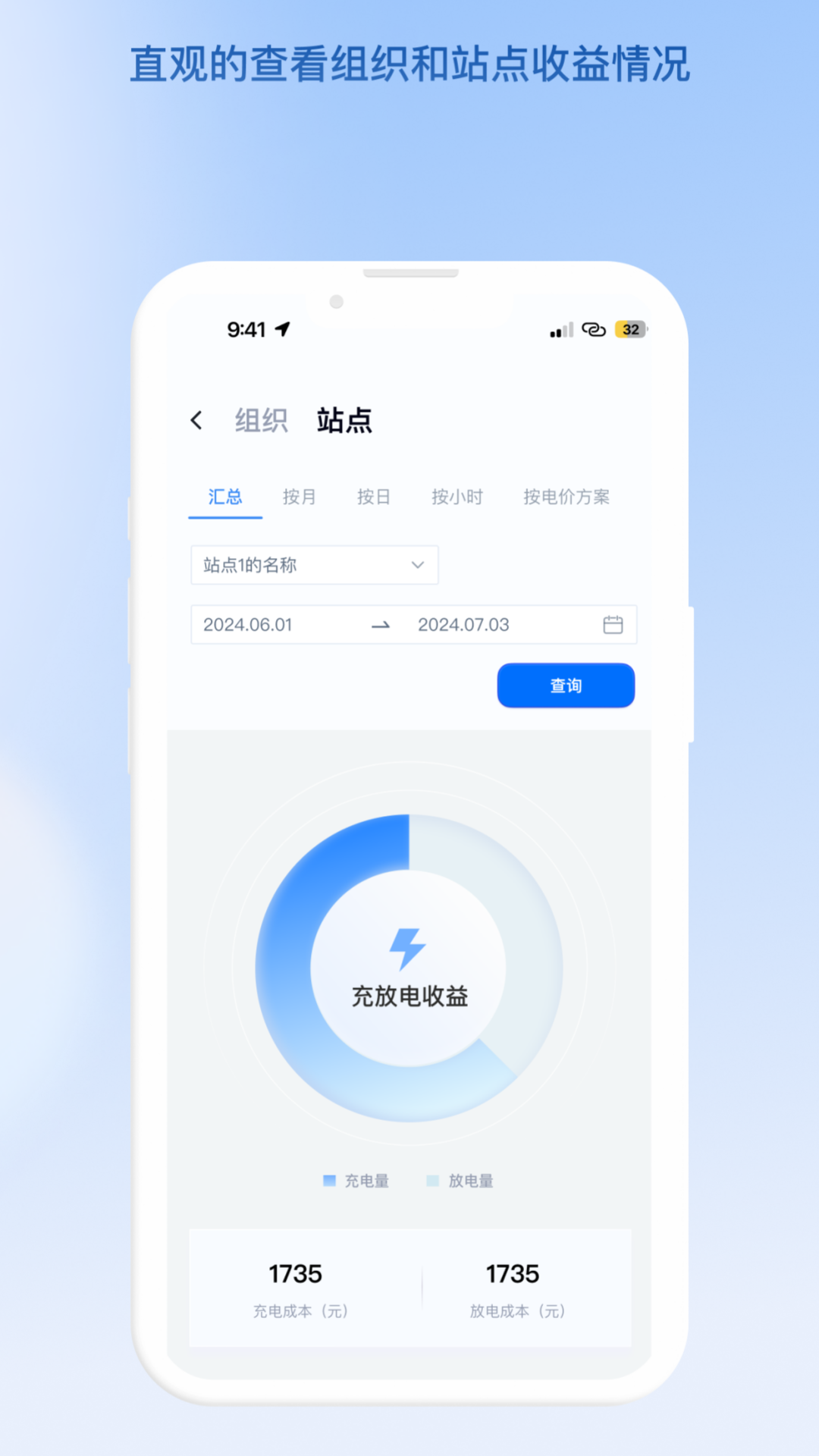Screen dimensions: 819x1456
Task: Tap the battery indicator showing 32
Action: [630, 329]
